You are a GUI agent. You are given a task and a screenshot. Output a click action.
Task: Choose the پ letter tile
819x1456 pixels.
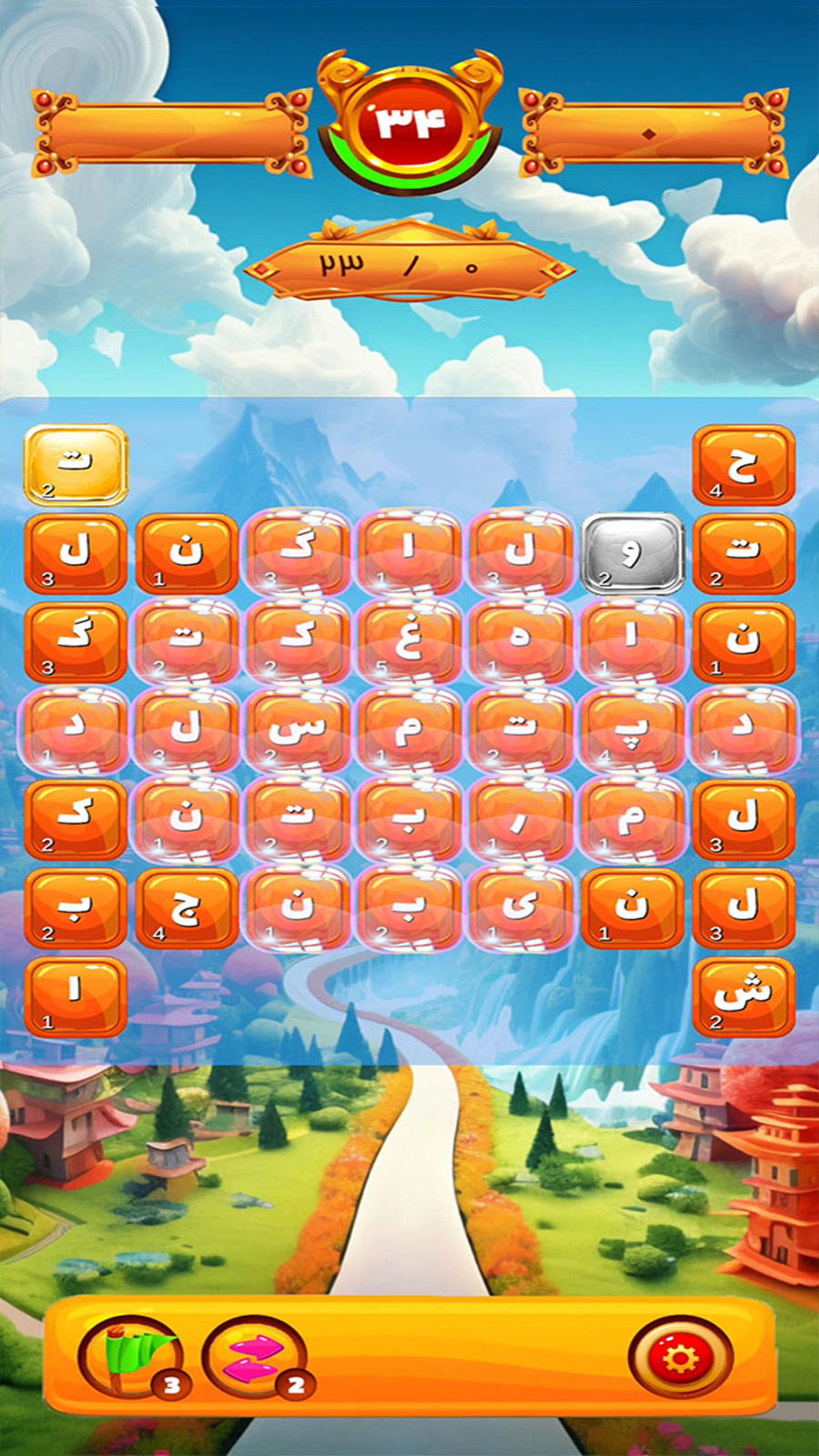coord(632,730)
